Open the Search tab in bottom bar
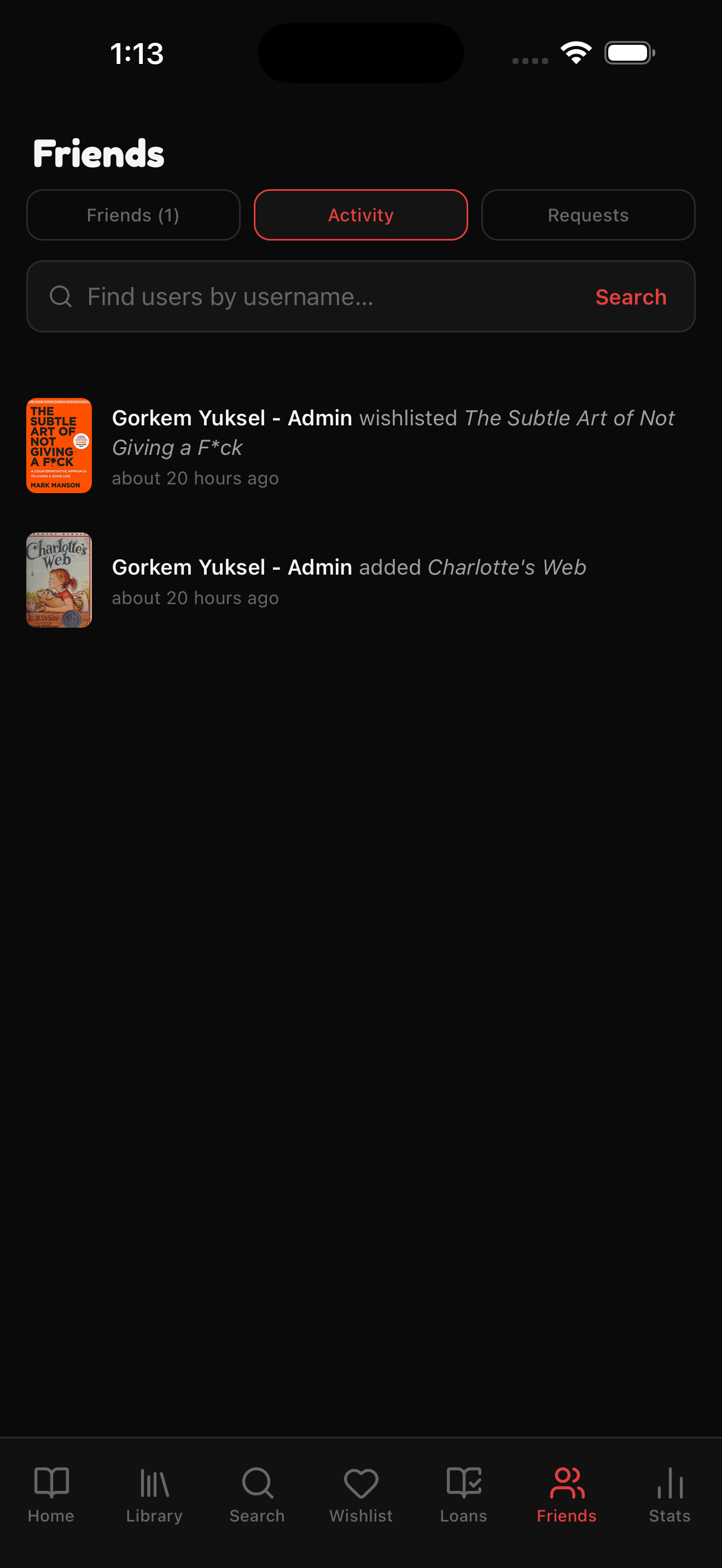The height and width of the screenshot is (1568, 722). coord(257,1494)
